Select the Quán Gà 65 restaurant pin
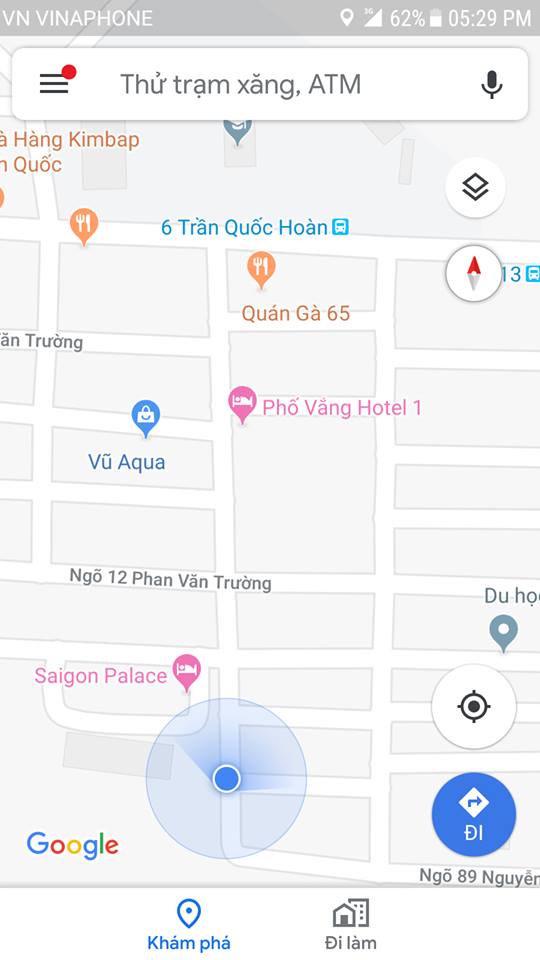 261,269
